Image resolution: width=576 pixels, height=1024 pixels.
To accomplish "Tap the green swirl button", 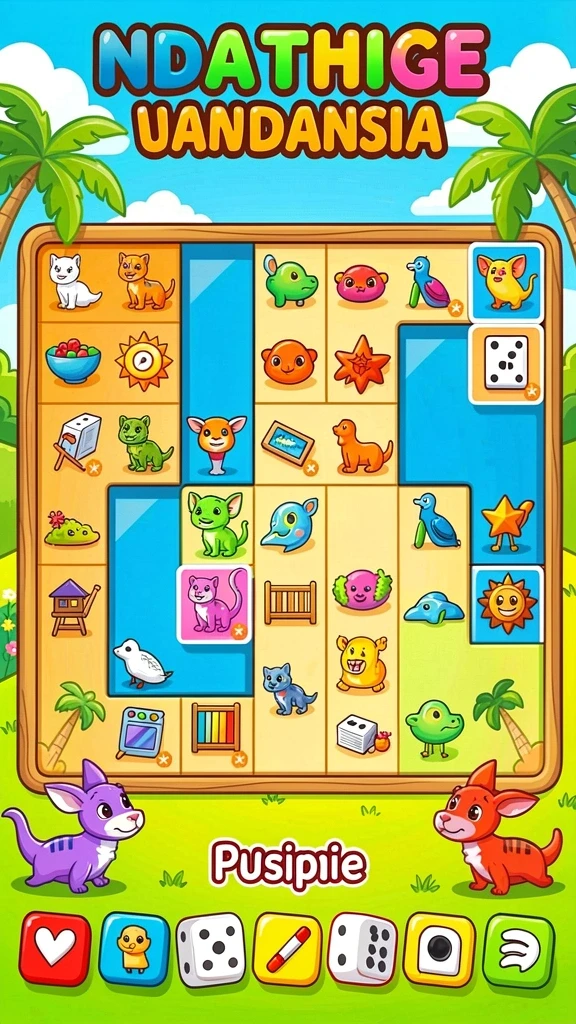I will pyautogui.click(x=519, y=950).
